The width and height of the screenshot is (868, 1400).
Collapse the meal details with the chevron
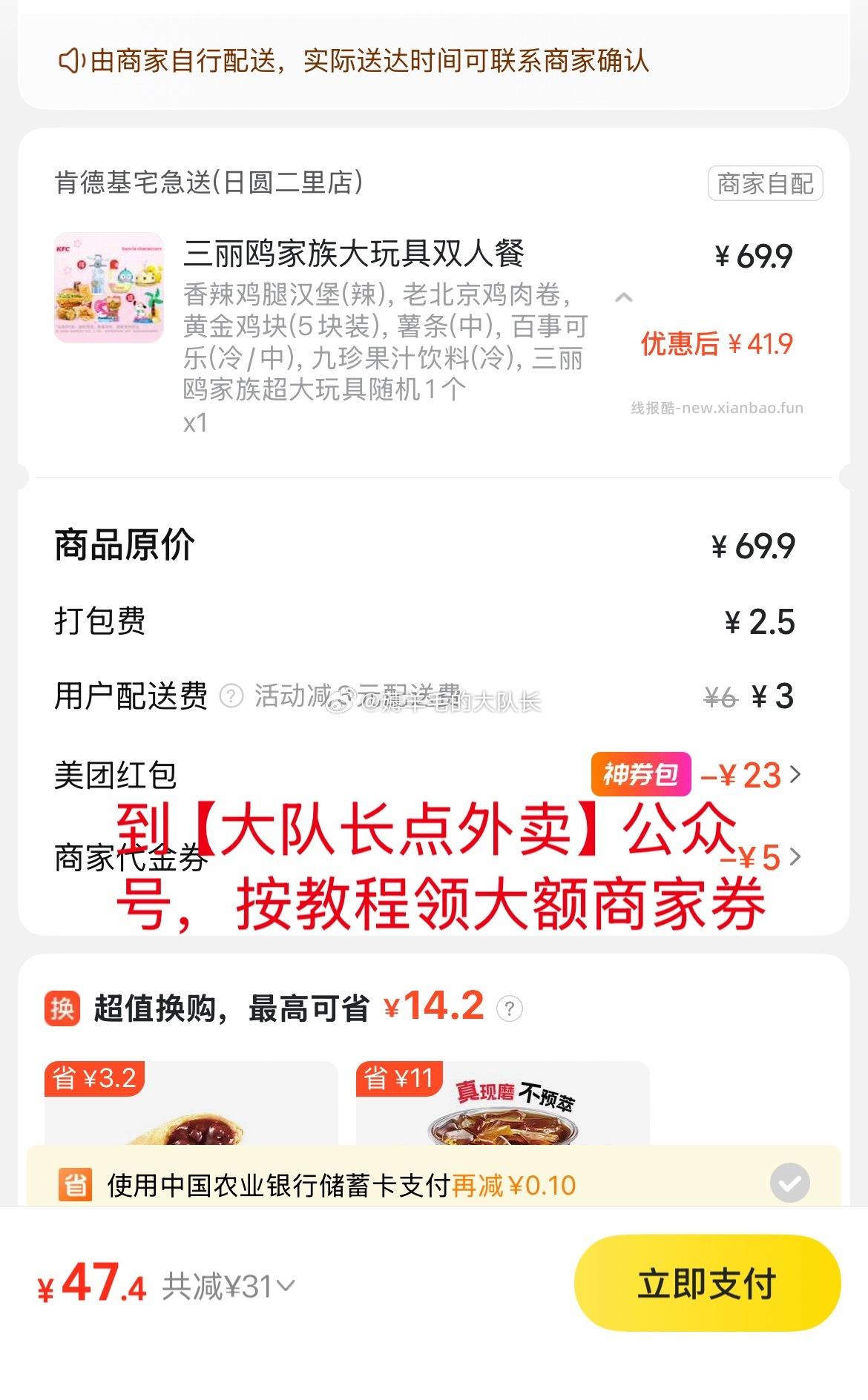[623, 297]
